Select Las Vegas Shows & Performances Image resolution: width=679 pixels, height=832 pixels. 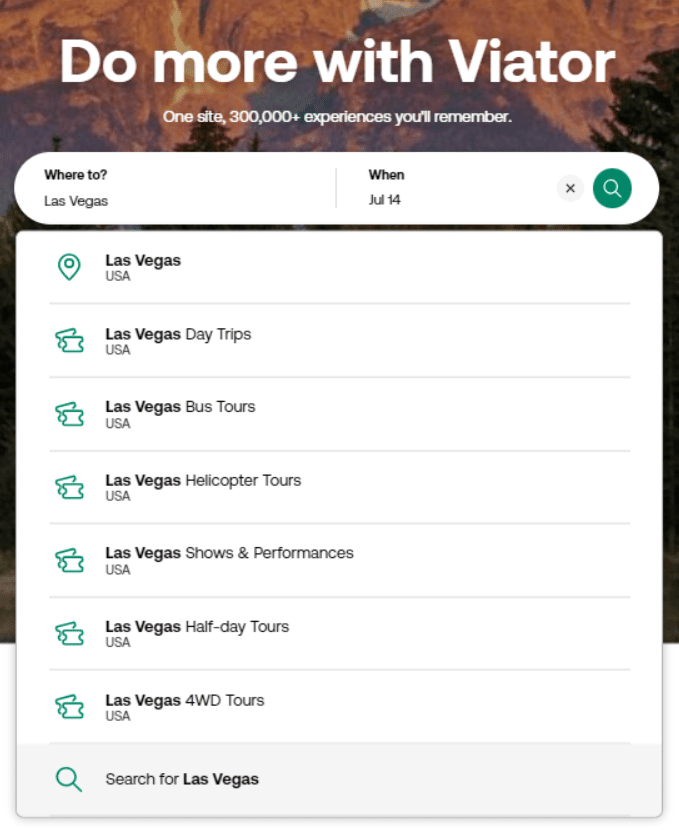pos(340,560)
